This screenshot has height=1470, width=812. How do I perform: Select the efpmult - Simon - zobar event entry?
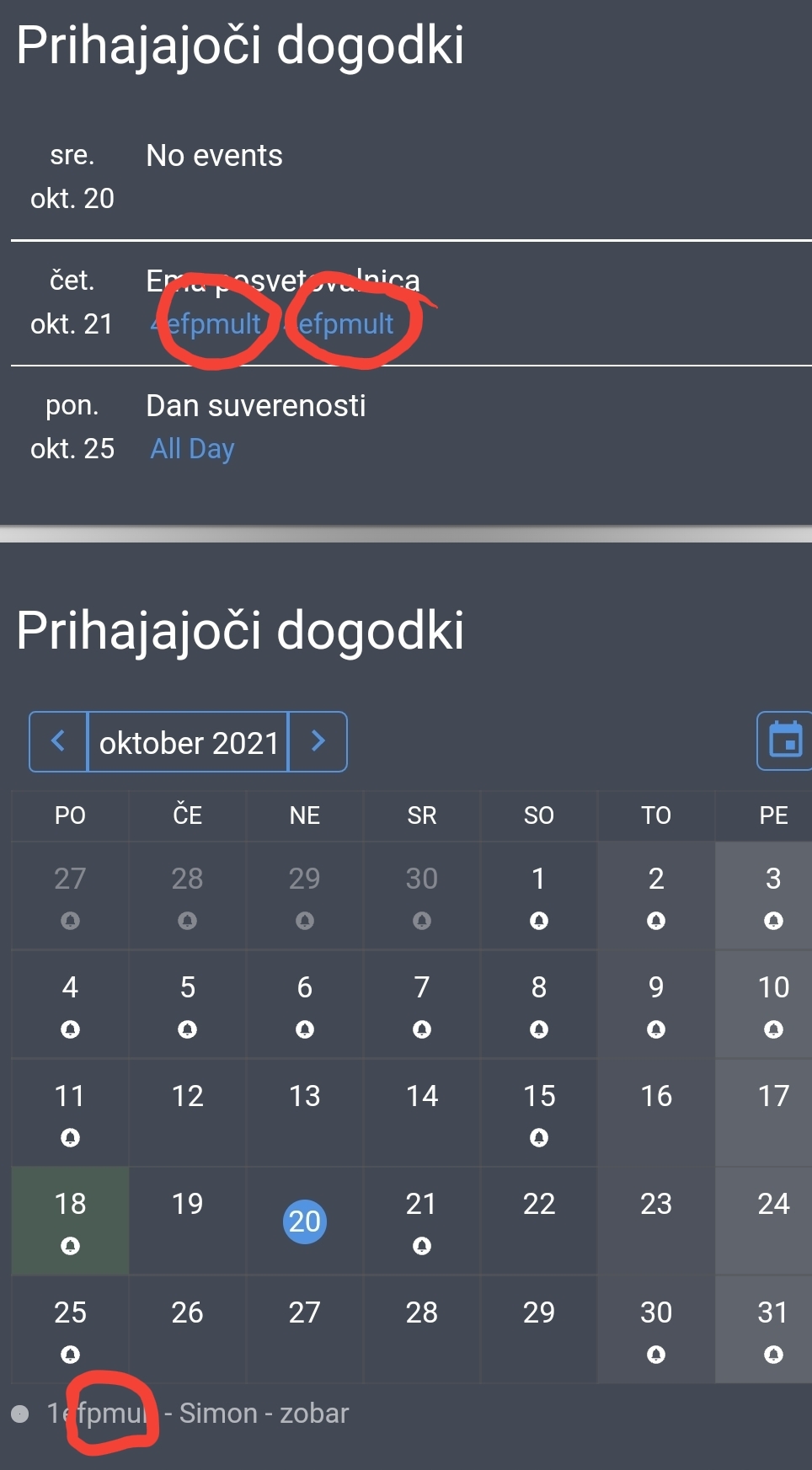coord(198,1413)
